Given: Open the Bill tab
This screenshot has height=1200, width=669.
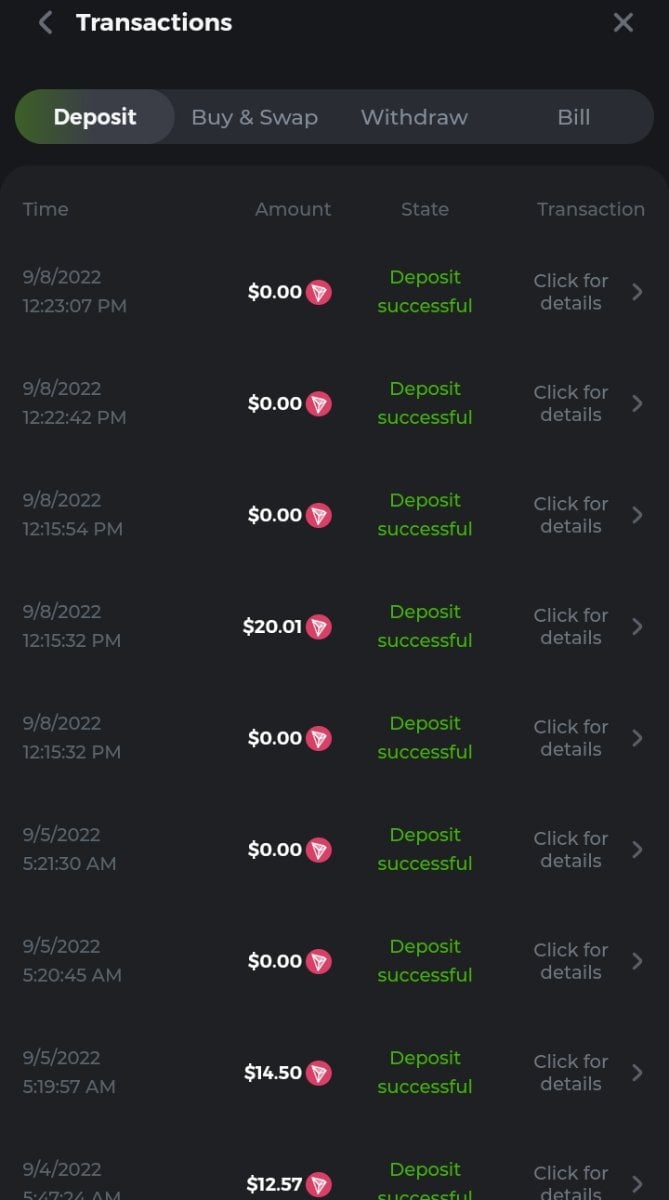Looking at the screenshot, I should [x=573, y=117].
